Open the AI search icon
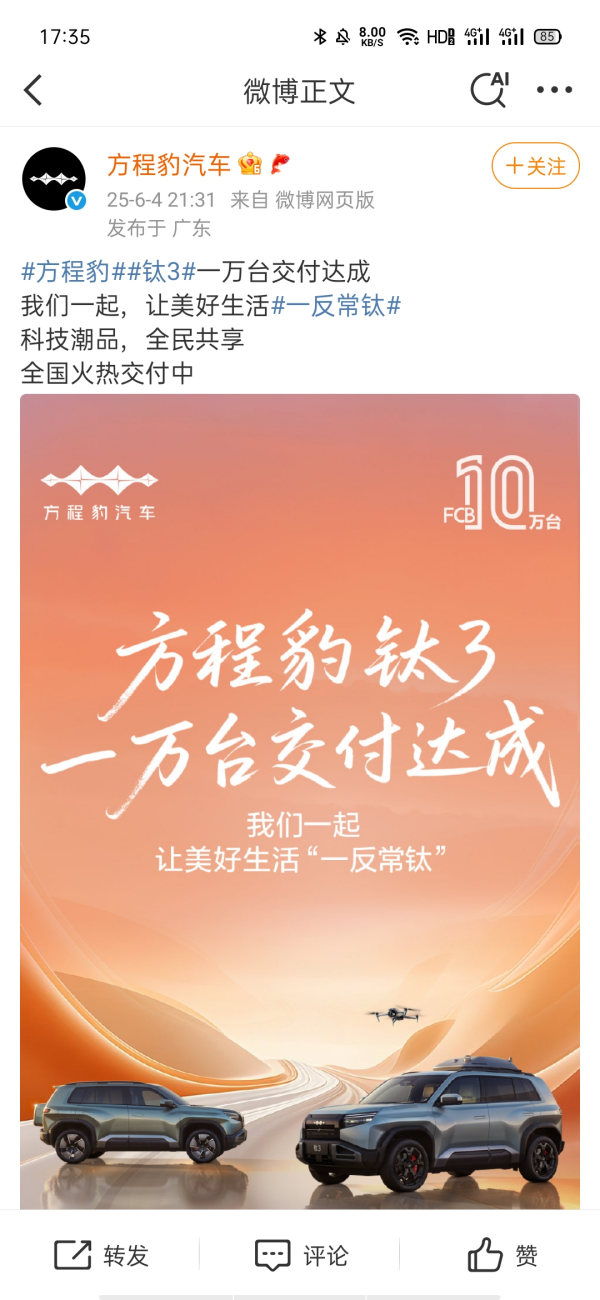The width and height of the screenshot is (600, 1300). tap(490, 90)
